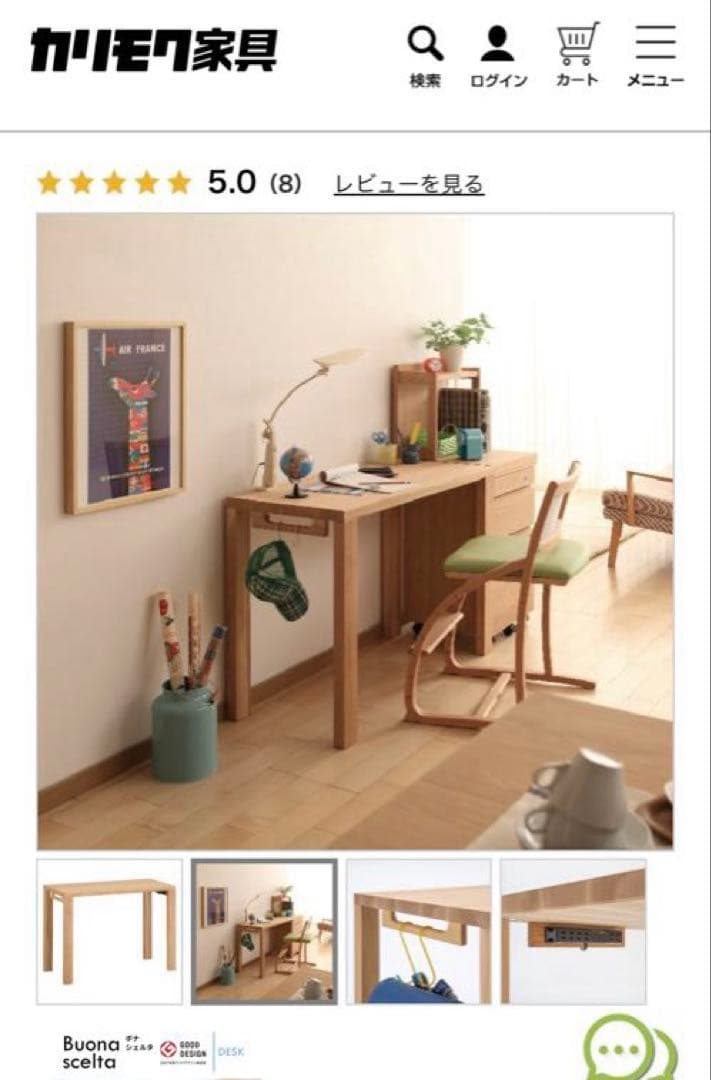711x1080 pixels.
Task: Open the green chat bubble button
Action: pyautogui.click(x=630, y=1050)
